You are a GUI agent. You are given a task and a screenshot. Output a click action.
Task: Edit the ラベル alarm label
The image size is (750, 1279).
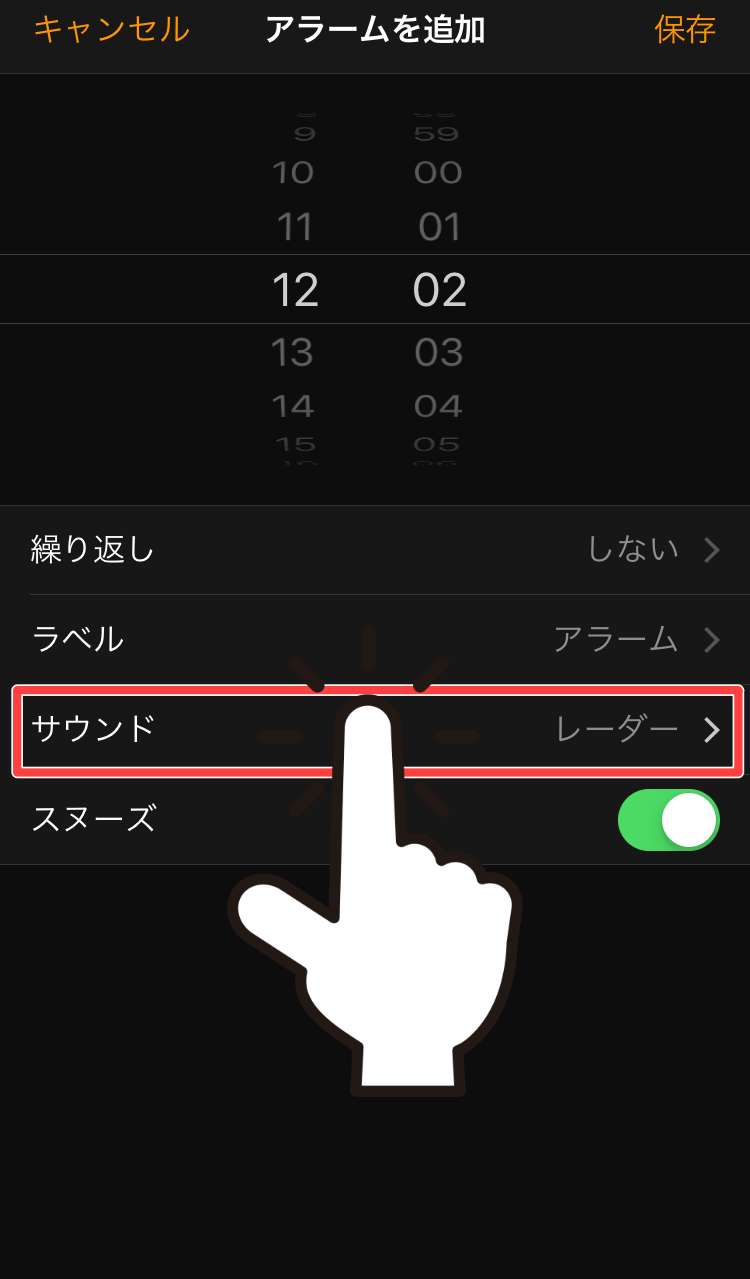375,639
